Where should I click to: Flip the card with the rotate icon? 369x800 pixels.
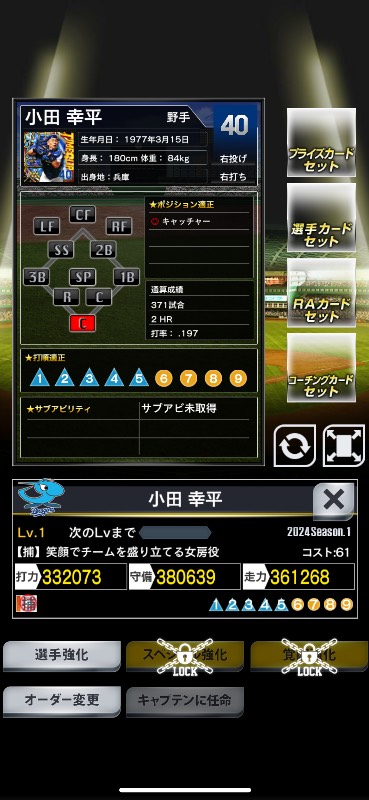coord(294,446)
